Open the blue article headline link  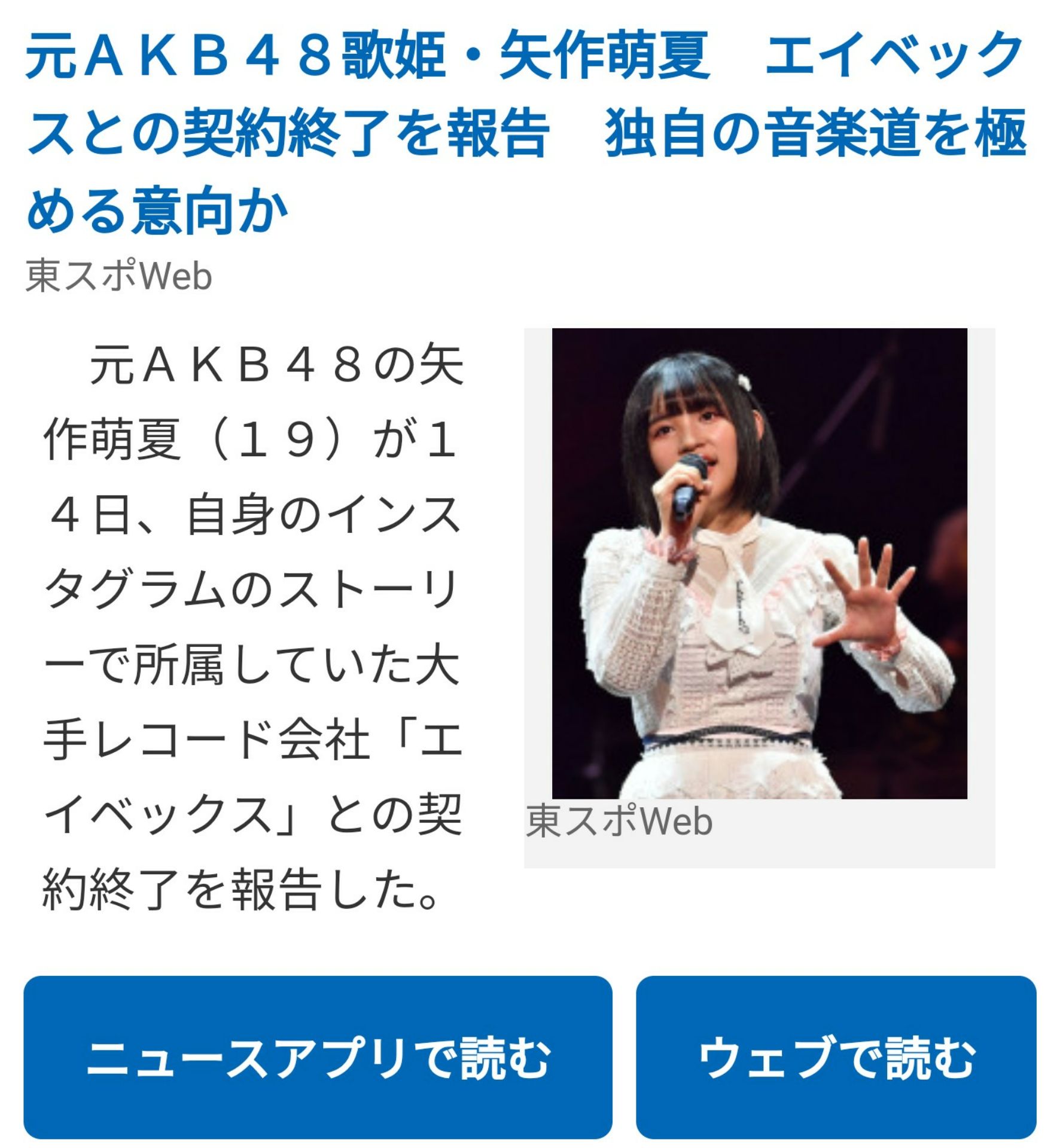pos(526,132)
